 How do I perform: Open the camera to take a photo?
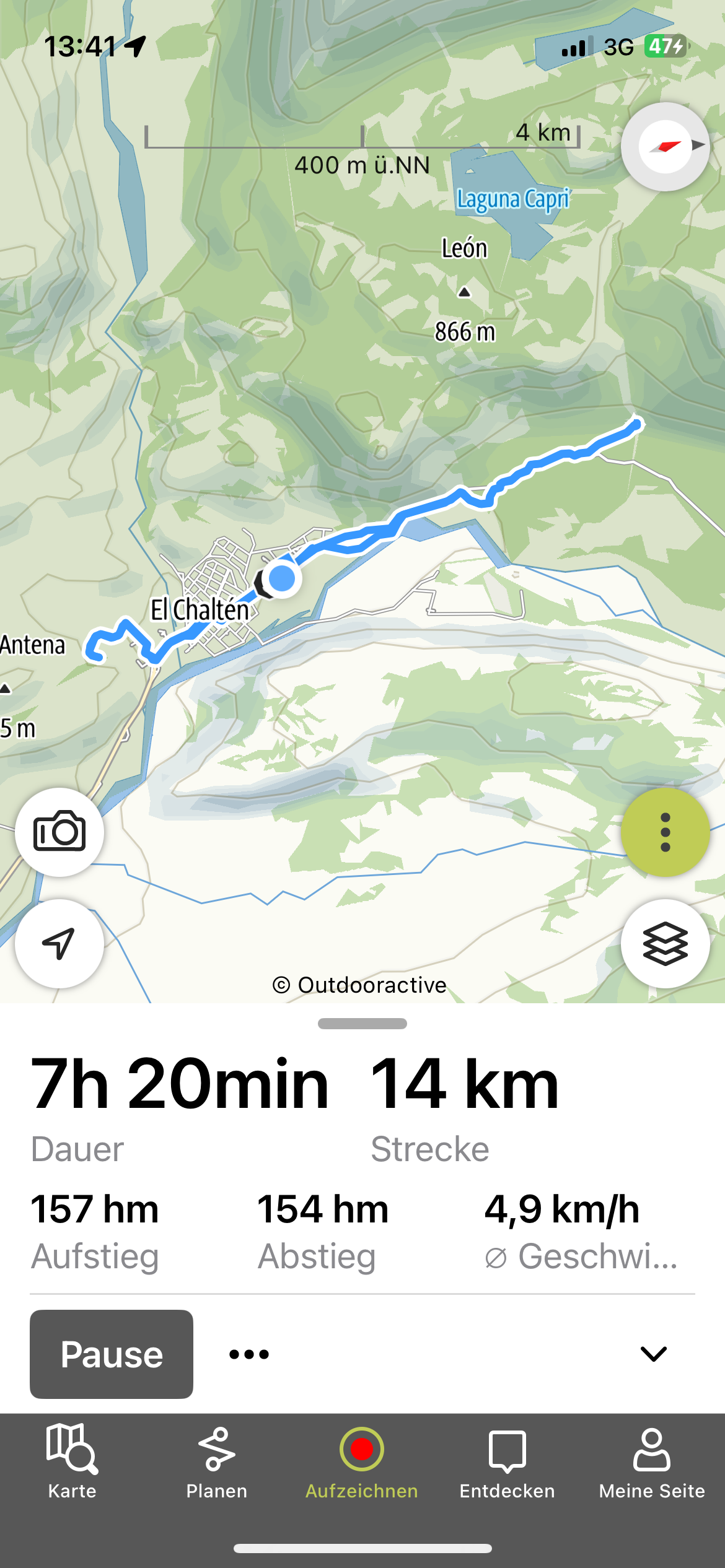tap(59, 832)
